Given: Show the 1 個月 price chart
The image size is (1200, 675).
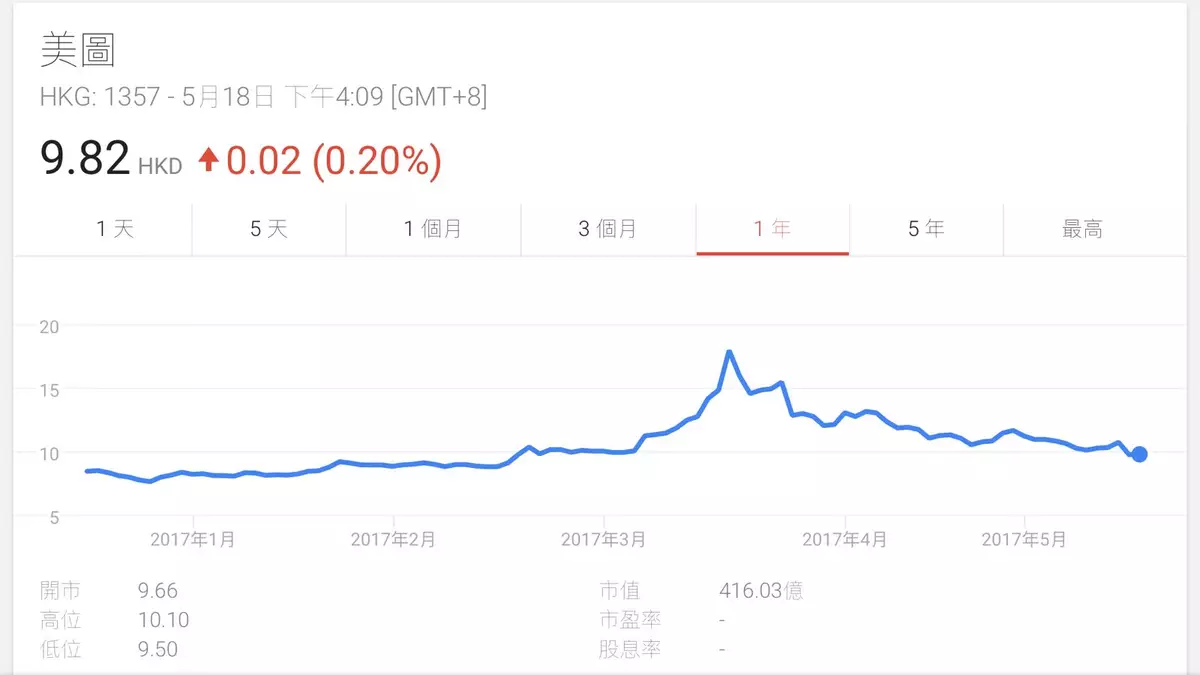Looking at the screenshot, I should [433, 229].
